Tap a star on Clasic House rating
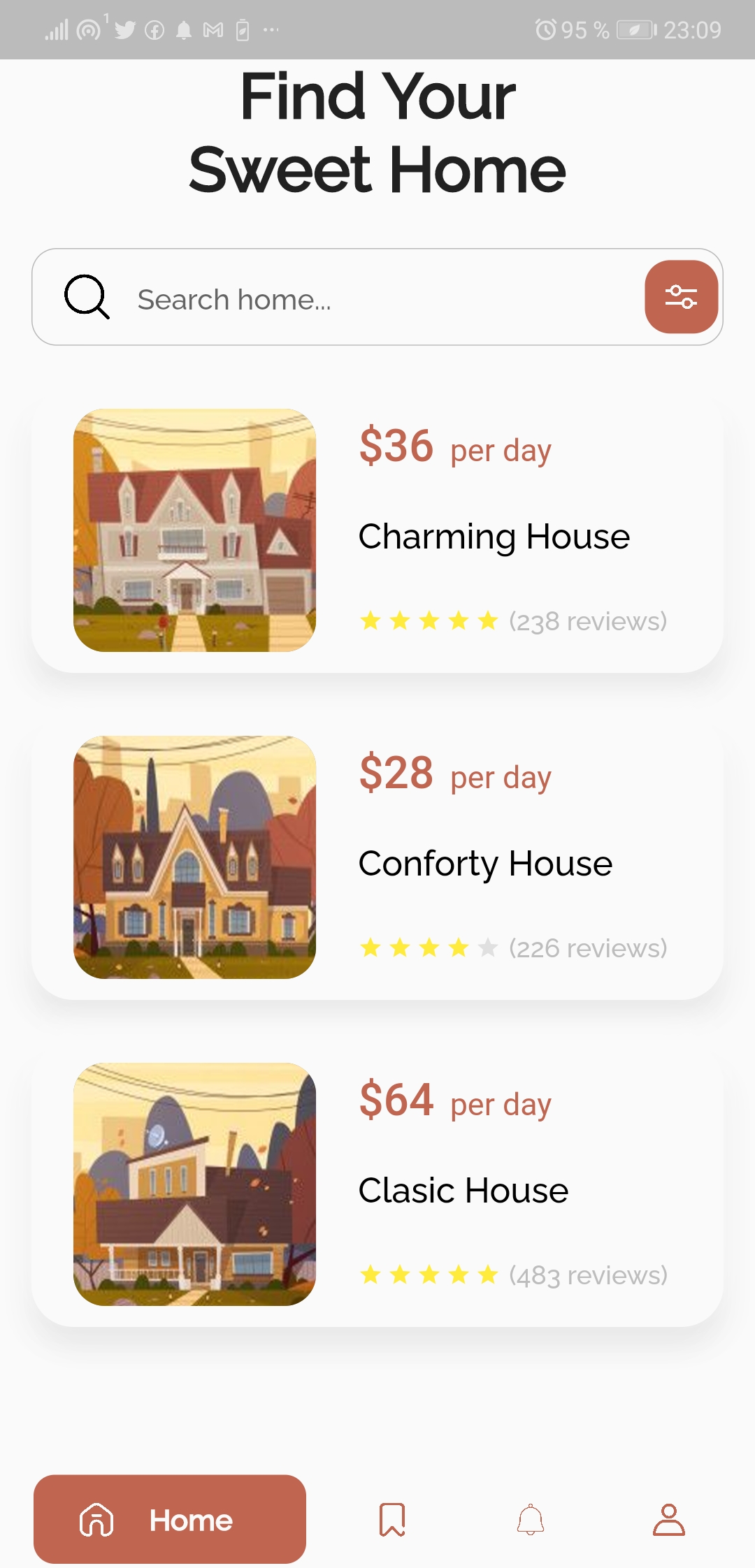Image resolution: width=755 pixels, height=1568 pixels. coord(429,1275)
